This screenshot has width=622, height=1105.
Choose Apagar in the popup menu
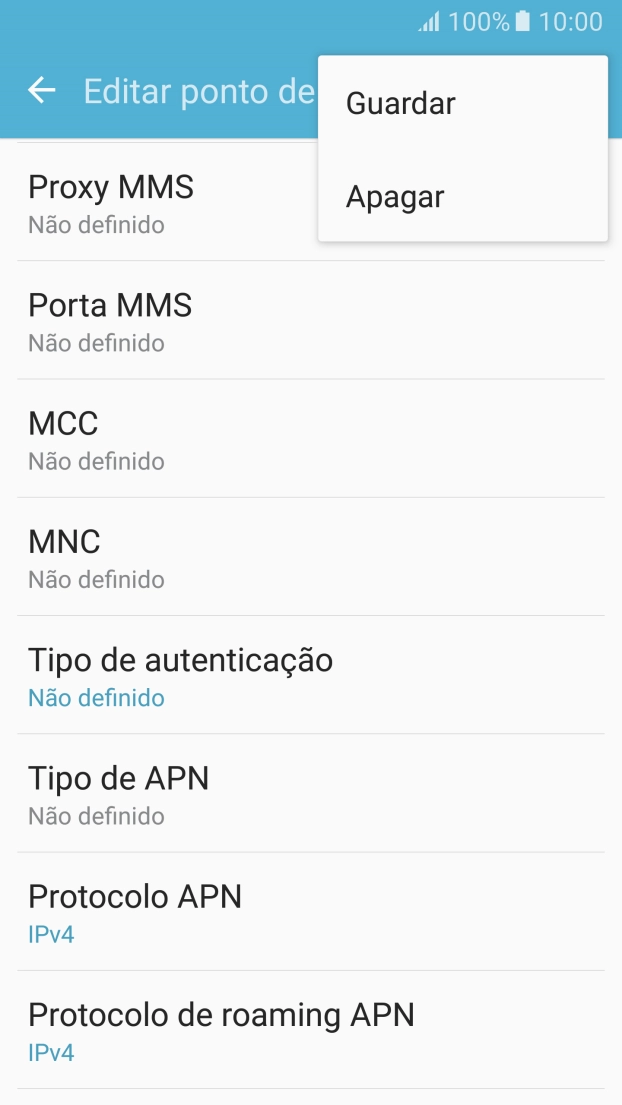pyautogui.click(x=395, y=197)
